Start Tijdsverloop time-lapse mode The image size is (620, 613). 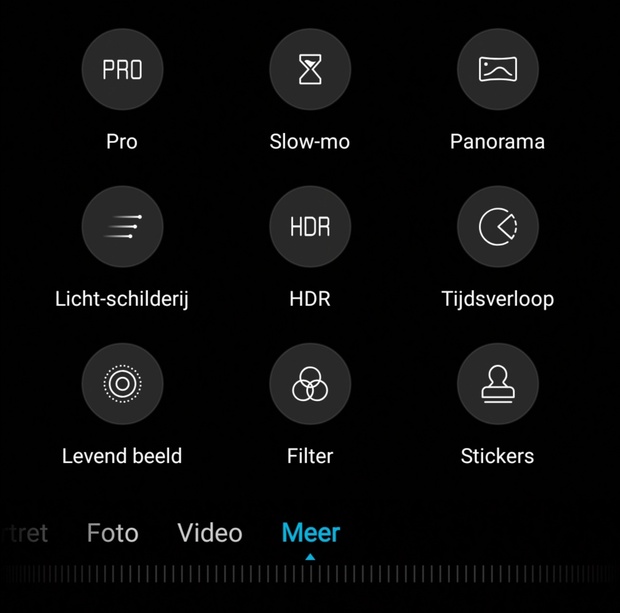click(x=497, y=227)
